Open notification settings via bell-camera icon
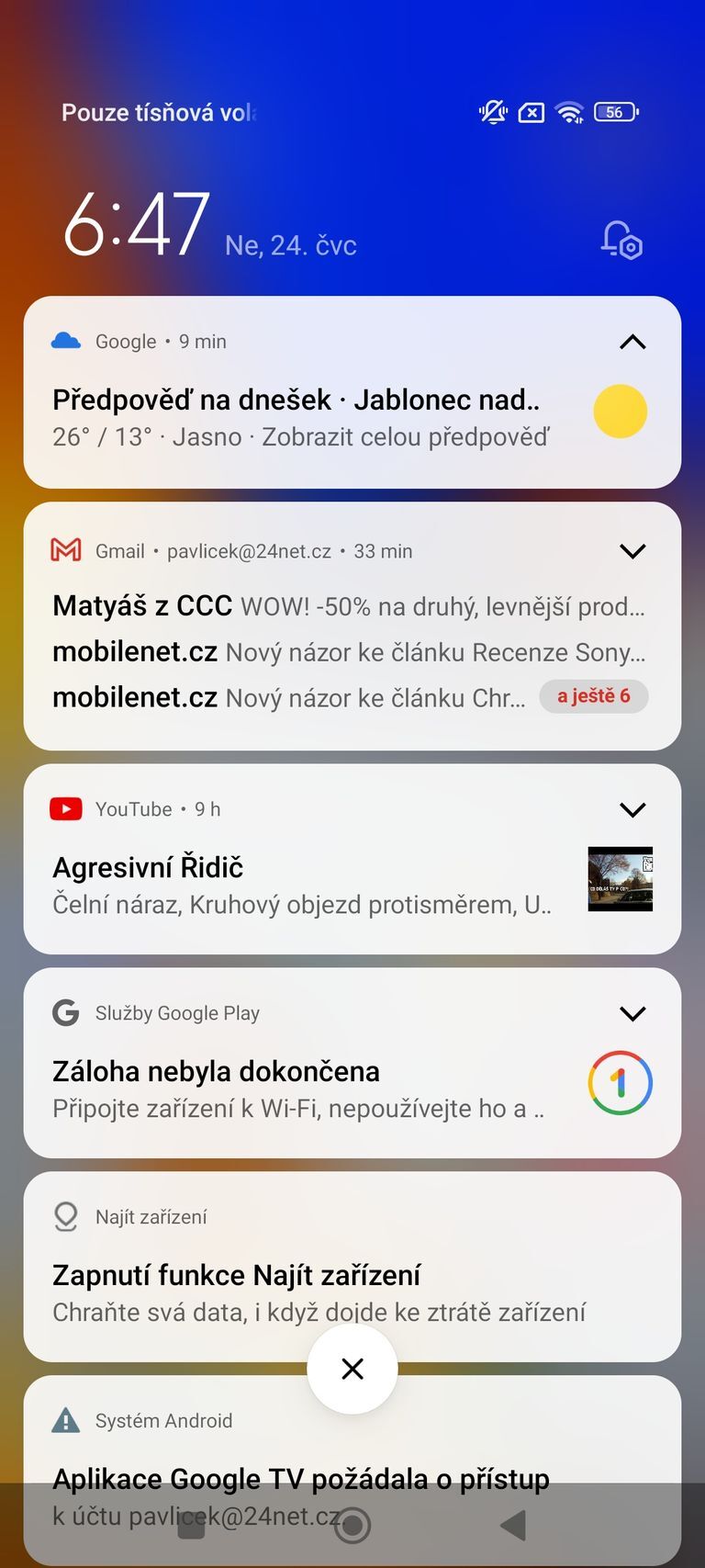705x1568 pixels. coord(620,241)
